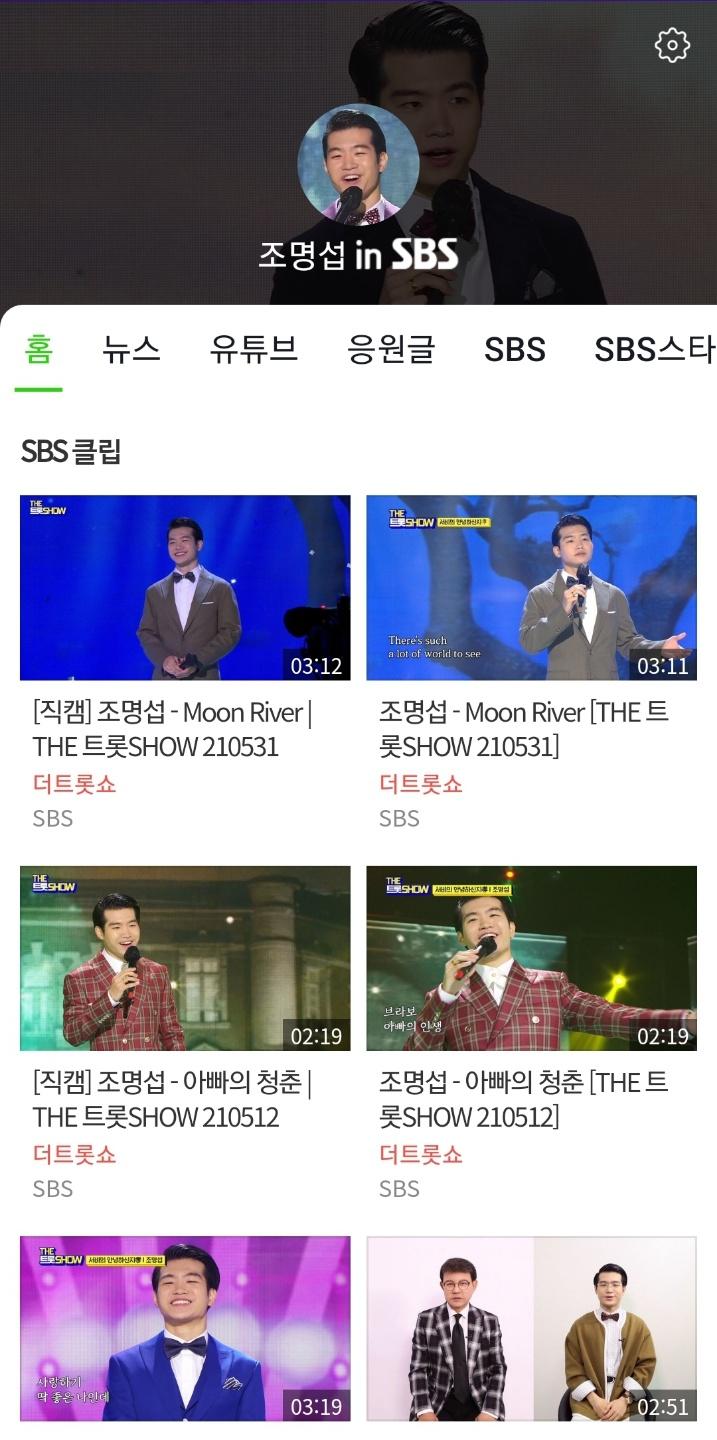717x1440 pixels.
Task: Open the settings gear icon
Action: [672, 45]
